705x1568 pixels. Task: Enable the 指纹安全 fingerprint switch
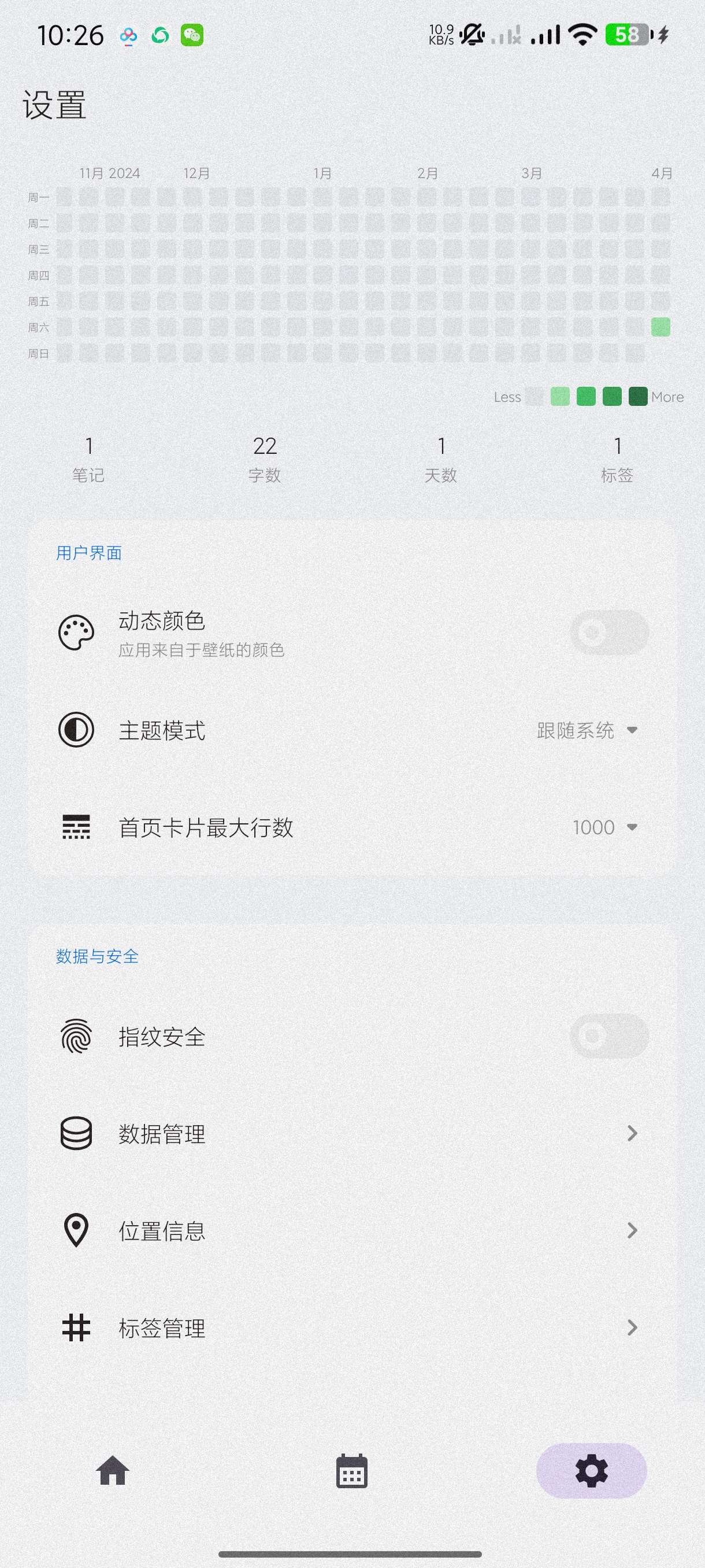click(609, 1036)
